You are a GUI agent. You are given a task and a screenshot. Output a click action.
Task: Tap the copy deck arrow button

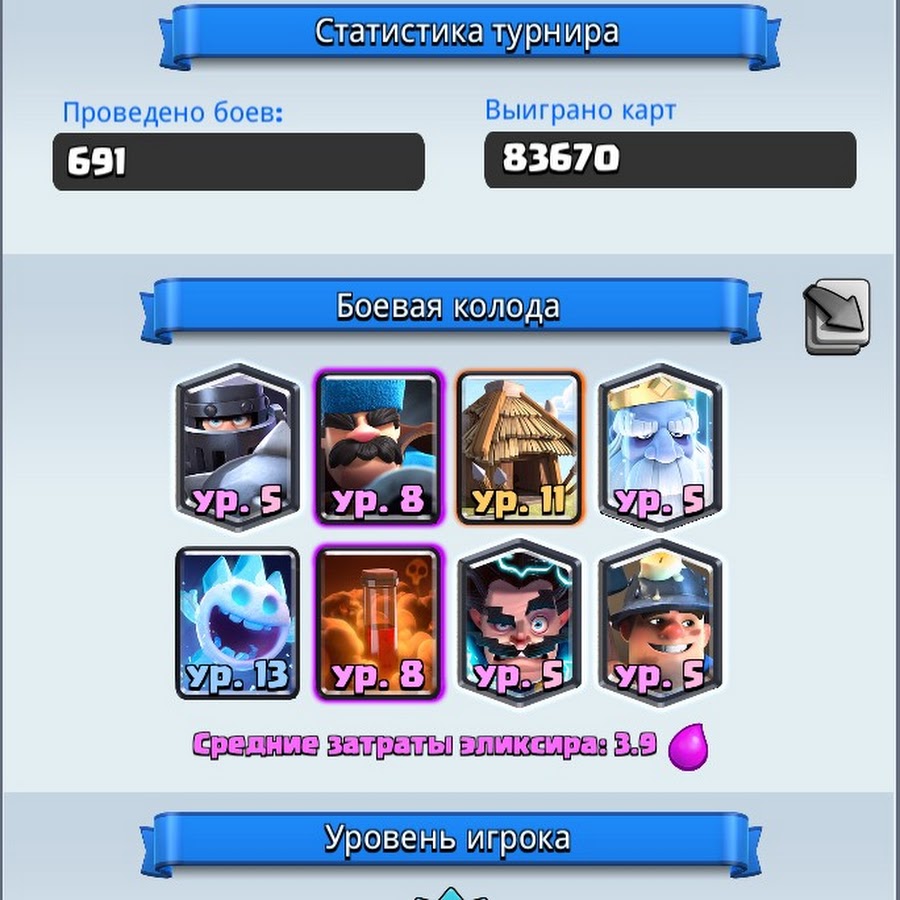tap(837, 316)
